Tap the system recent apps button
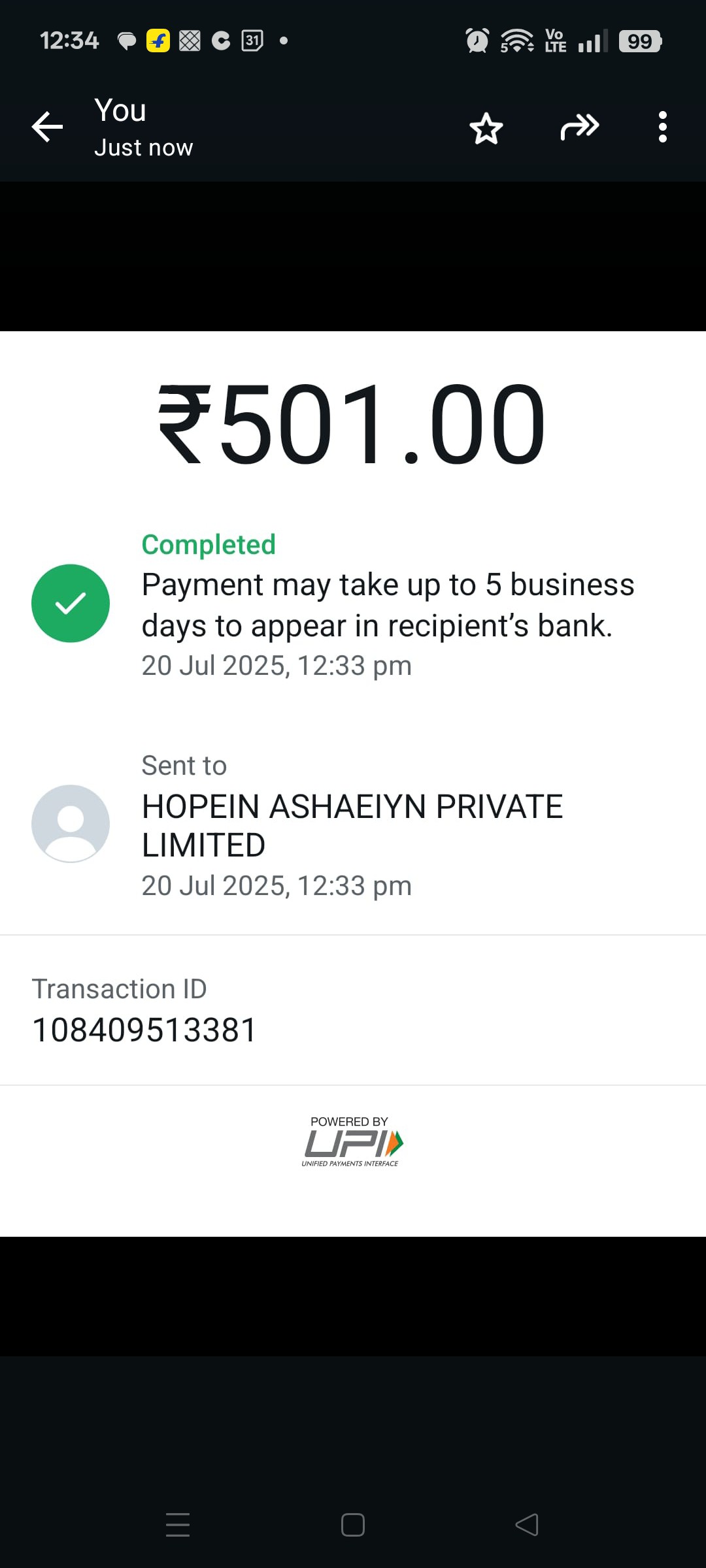 (178, 1525)
